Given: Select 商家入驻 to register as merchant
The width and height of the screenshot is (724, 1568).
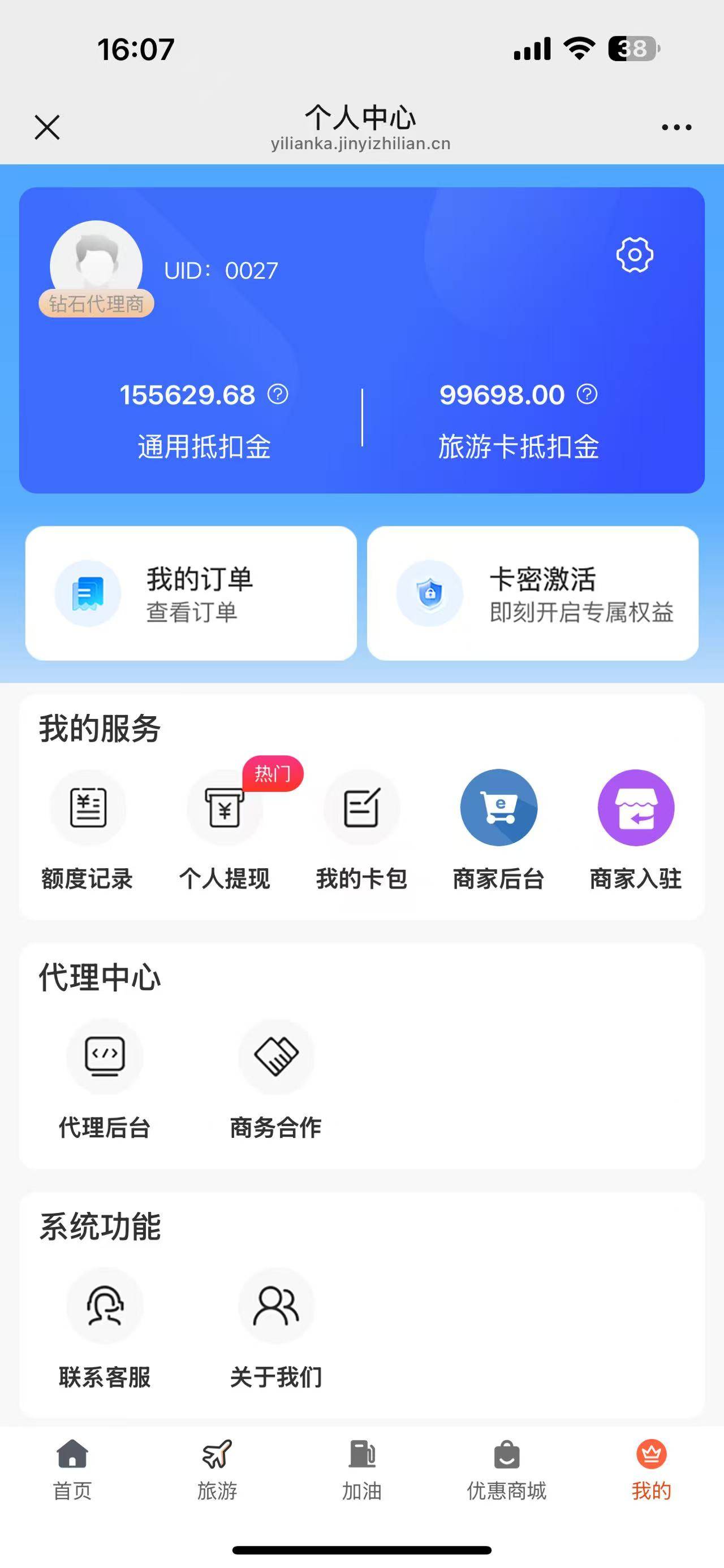Looking at the screenshot, I should pyautogui.click(x=636, y=828).
